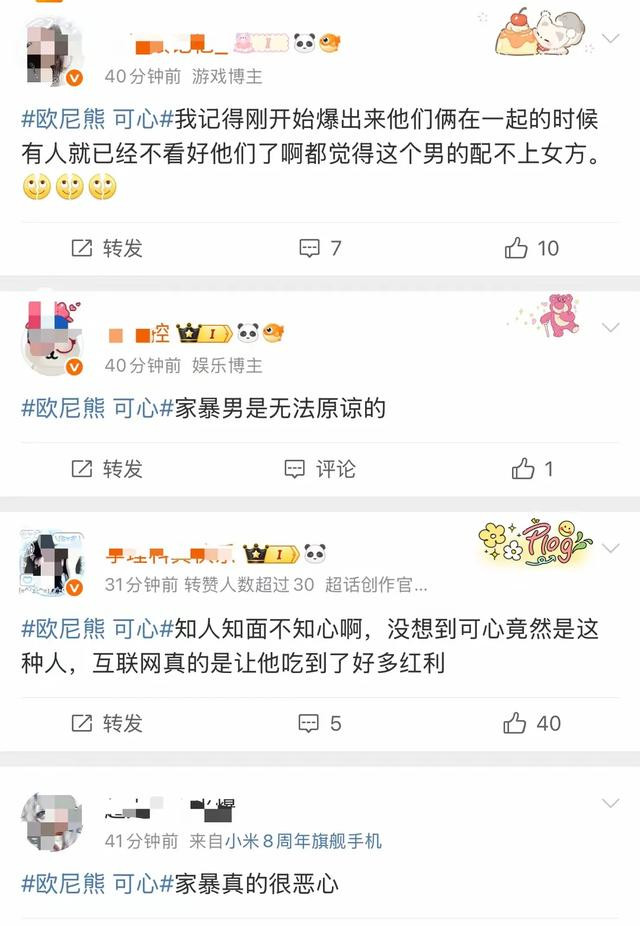Viewport: 640px width, 926px height.
Task: Expand the chevron menu on the 家暴真的很恶心 post
Action: click(611, 803)
